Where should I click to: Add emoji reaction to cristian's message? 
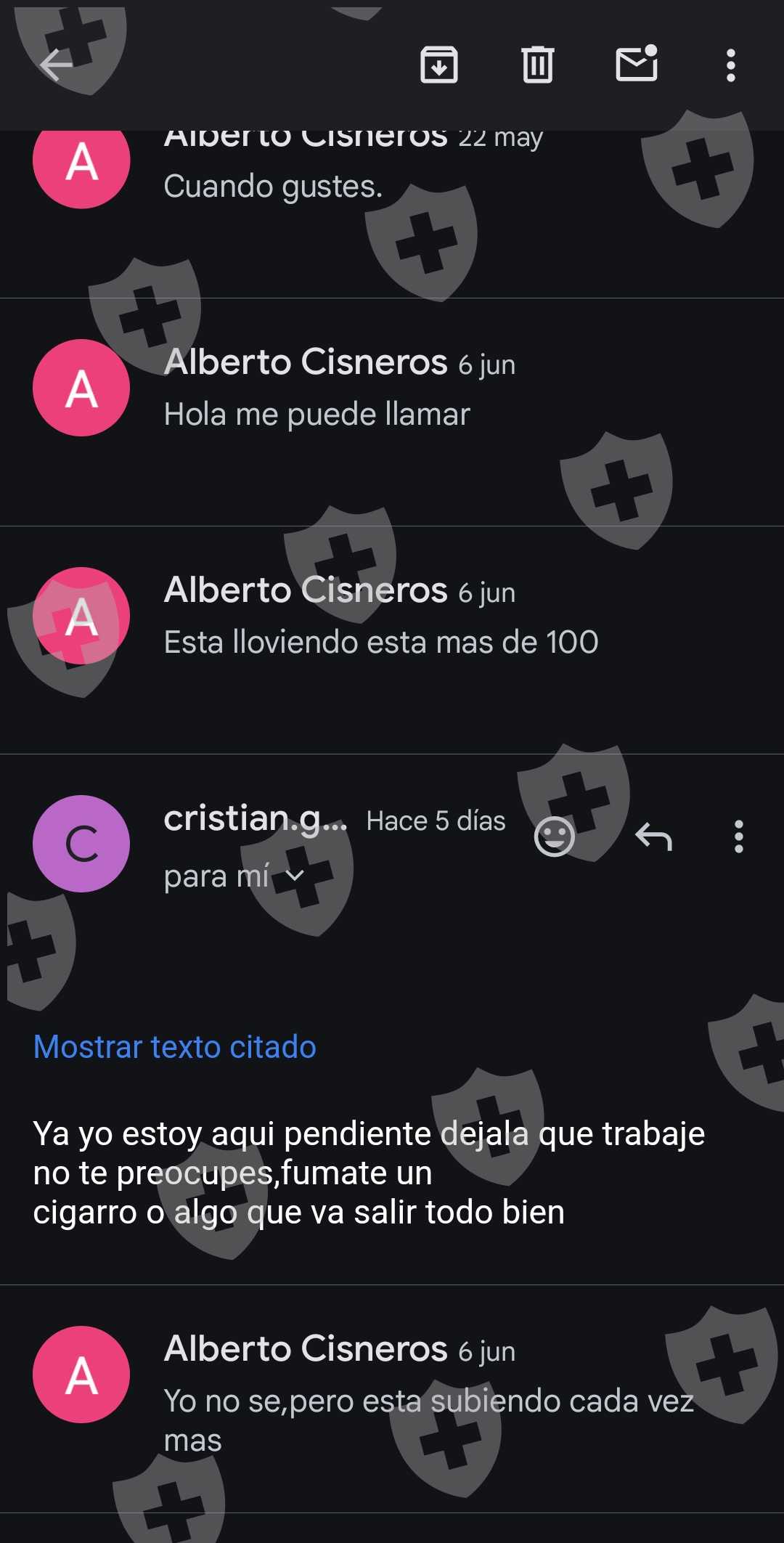pos(555,836)
